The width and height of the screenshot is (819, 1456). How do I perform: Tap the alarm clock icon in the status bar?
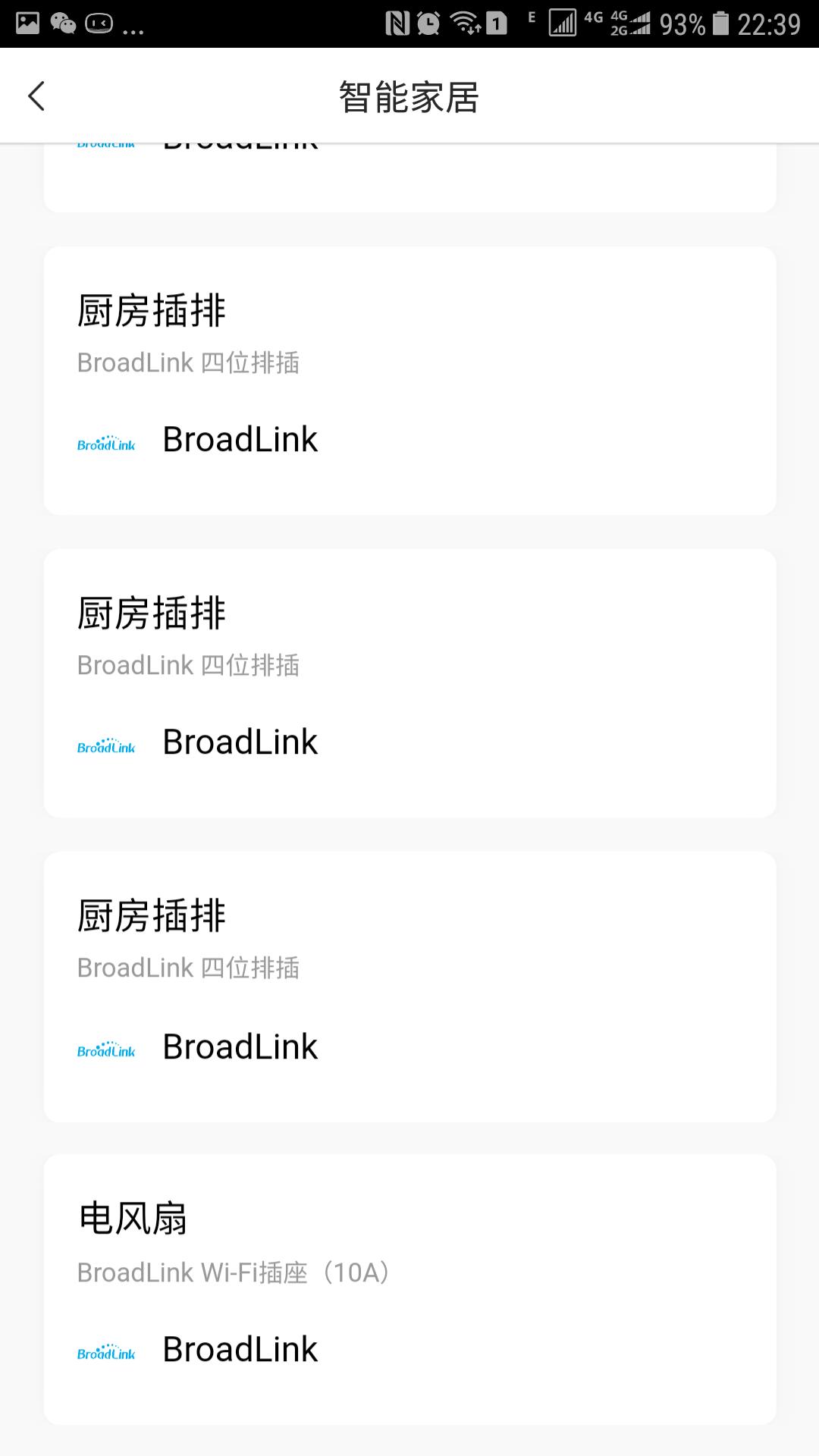click(428, 21)
